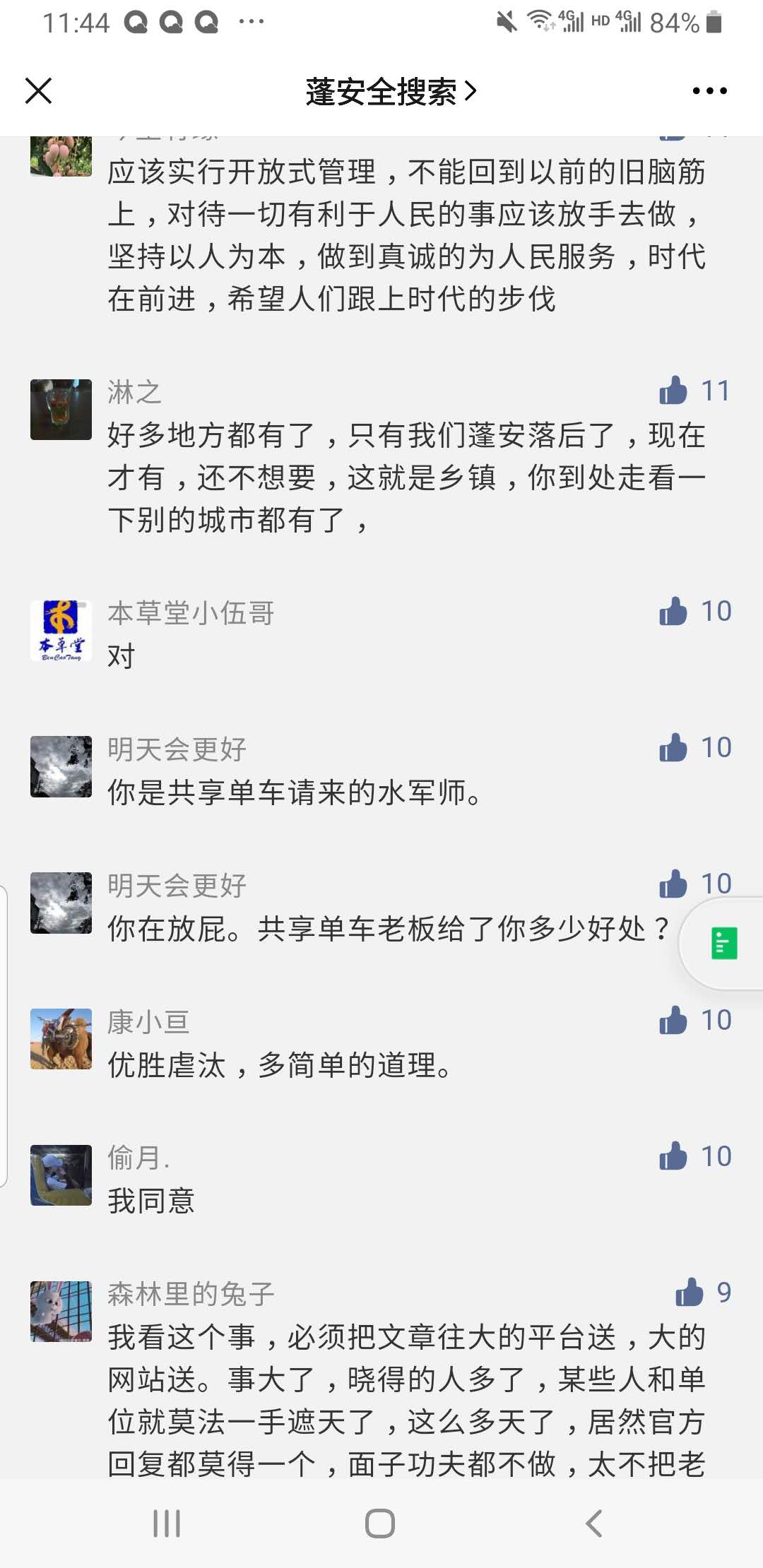
Task: Like 明天会更好's 水军师 comment
Action: [673, 748]
